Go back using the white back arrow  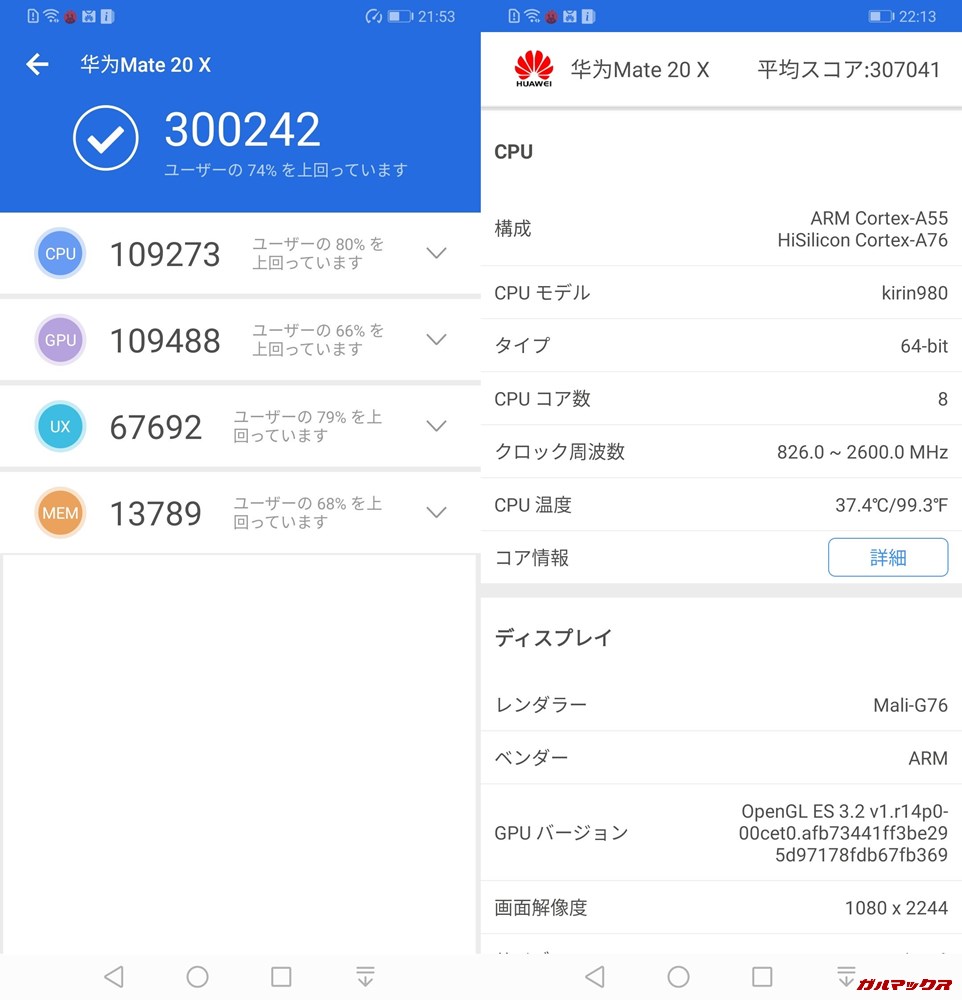(x=36, y=64)
